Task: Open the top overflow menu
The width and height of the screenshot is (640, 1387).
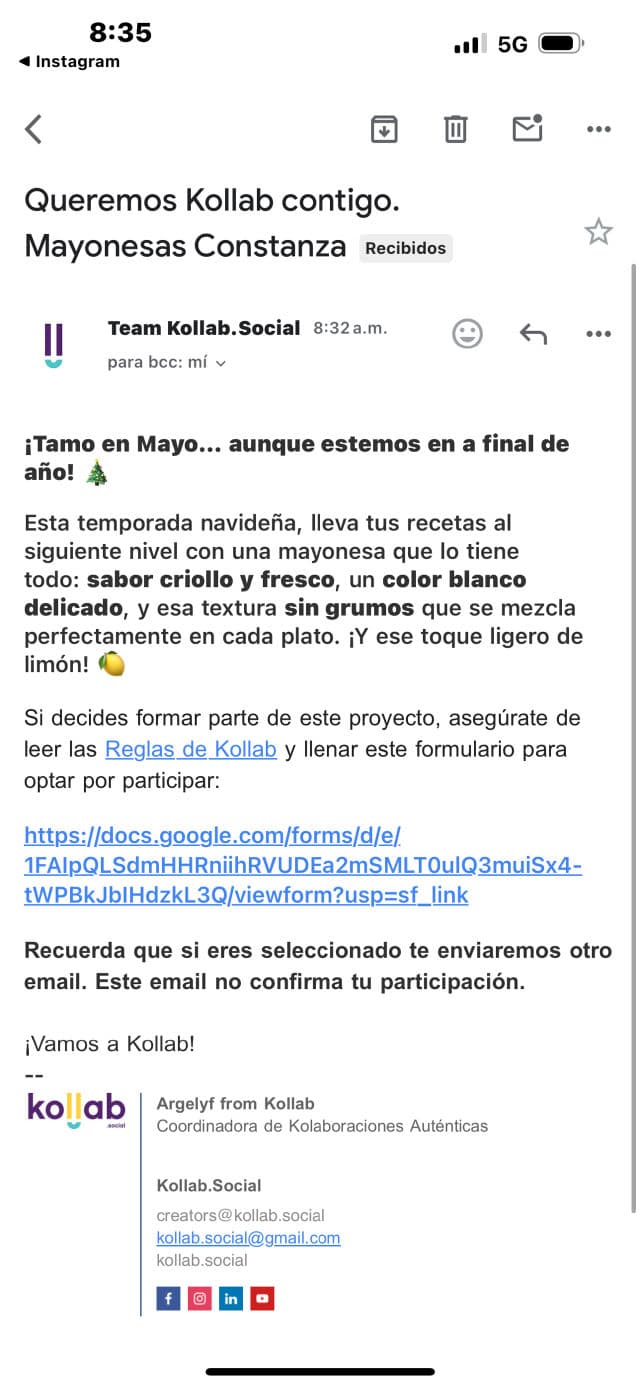Action: pos(598,129)
